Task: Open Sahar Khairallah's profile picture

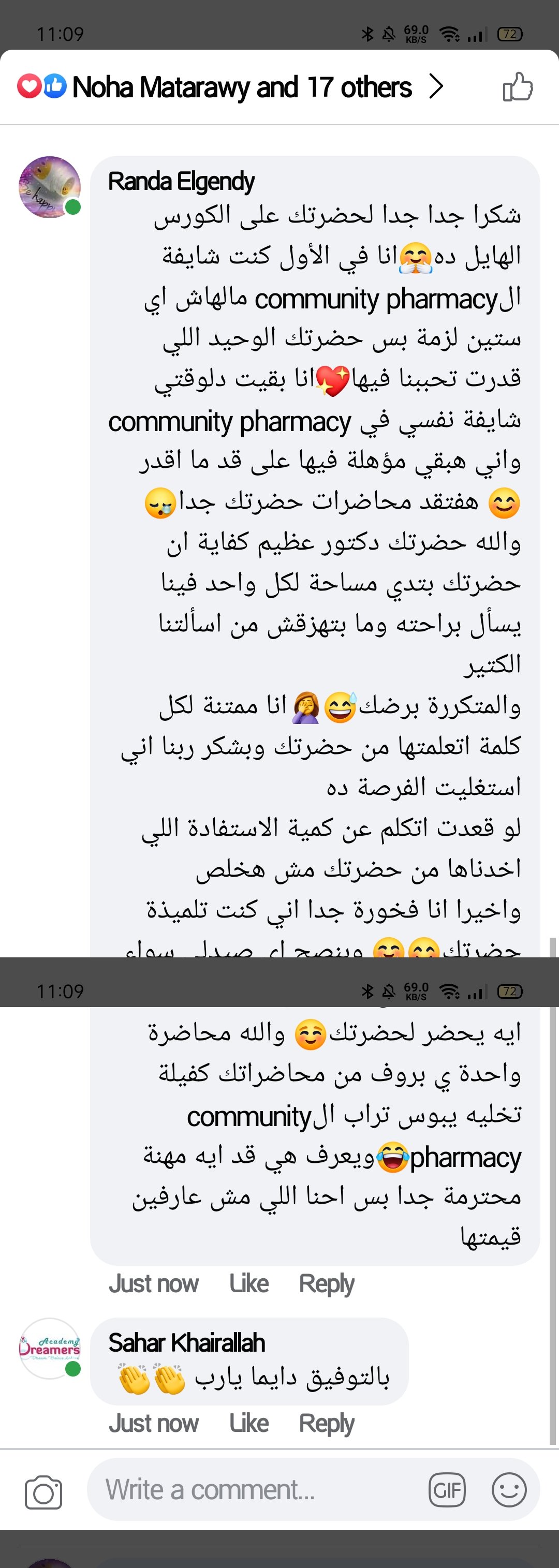Action: 50,1348
